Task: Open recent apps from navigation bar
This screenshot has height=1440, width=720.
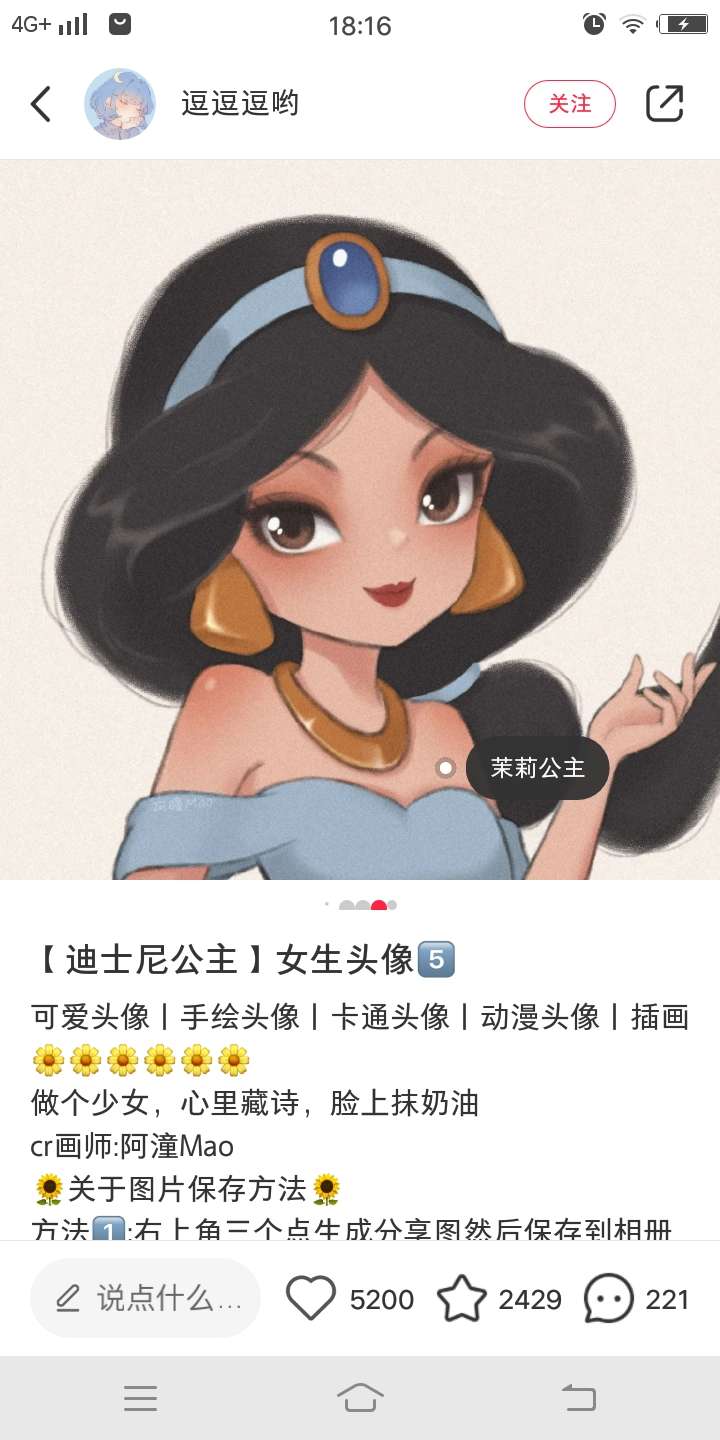Action: pyautogui.click(x=141, y=1397)
